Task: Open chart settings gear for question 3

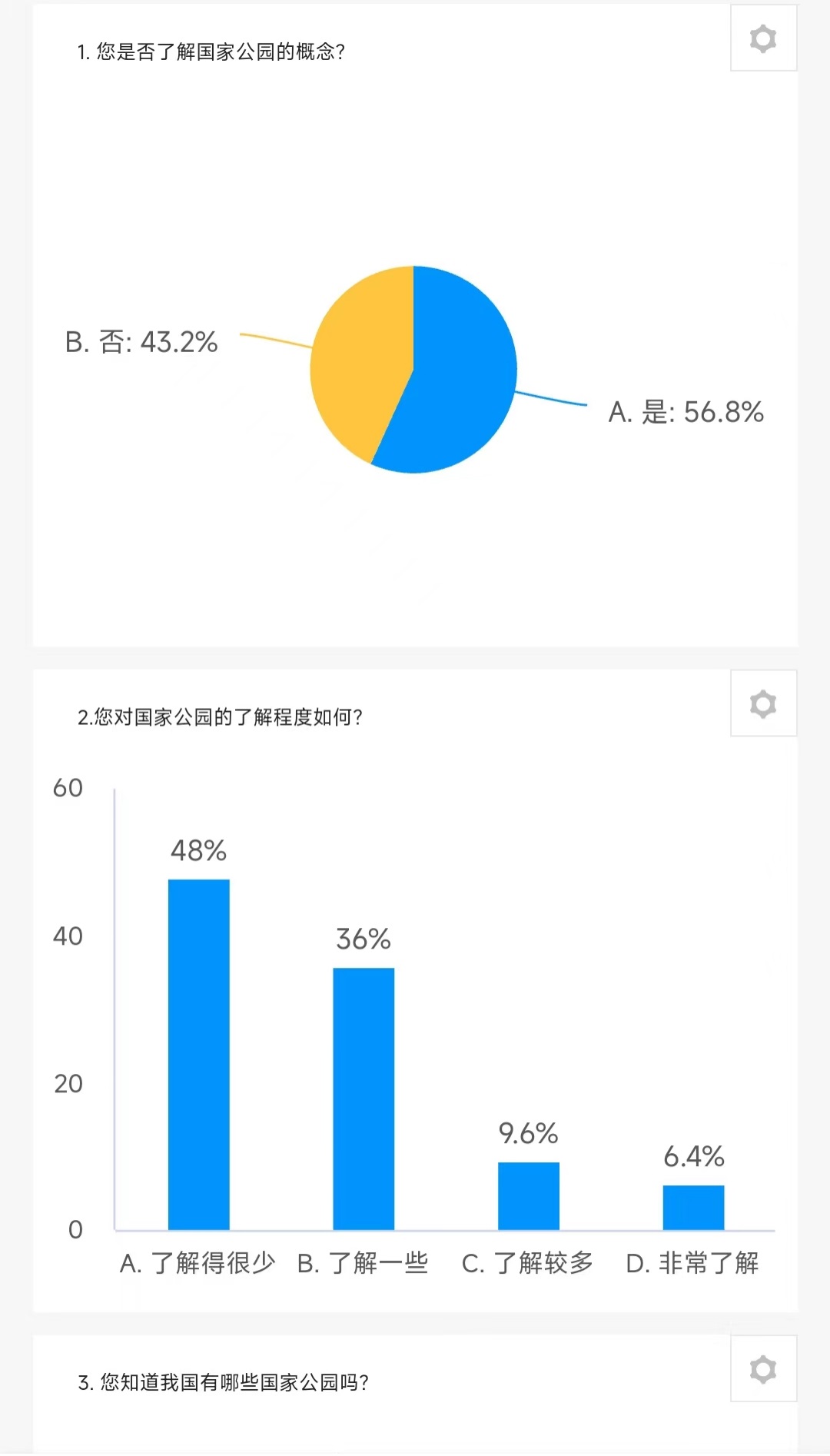Action: click(763, 1369)
